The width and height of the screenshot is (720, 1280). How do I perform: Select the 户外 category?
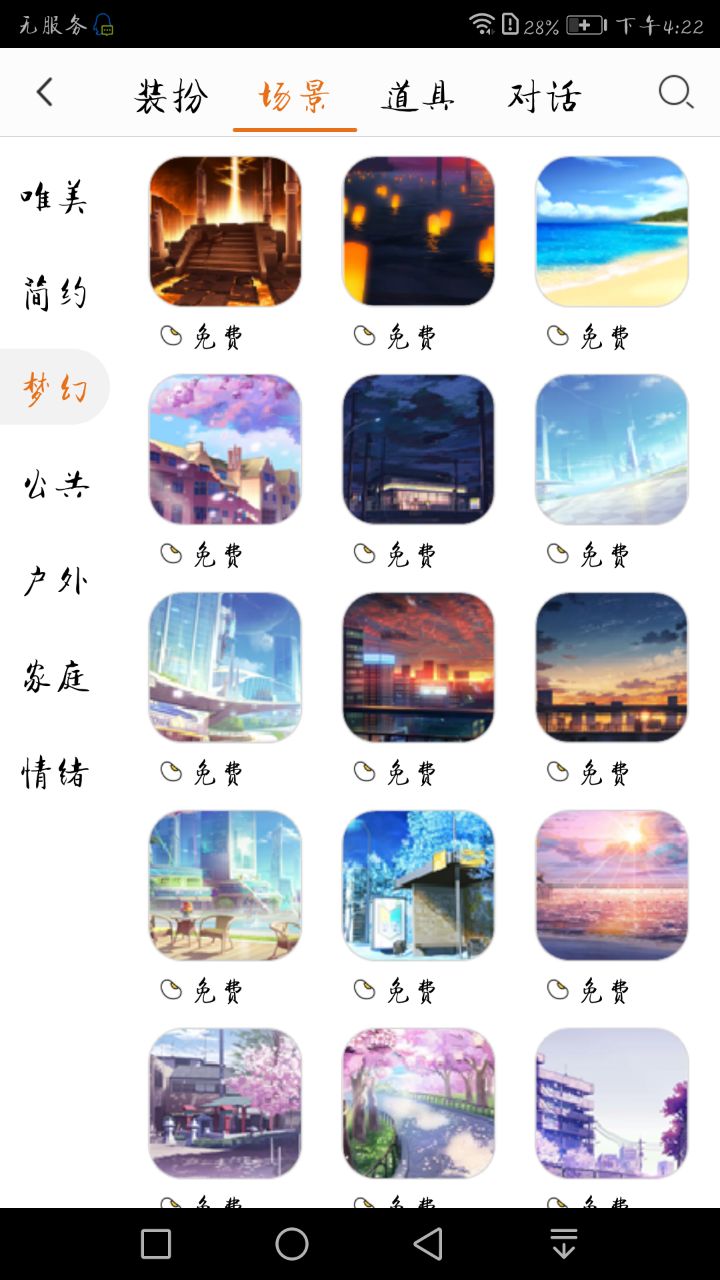54,580
